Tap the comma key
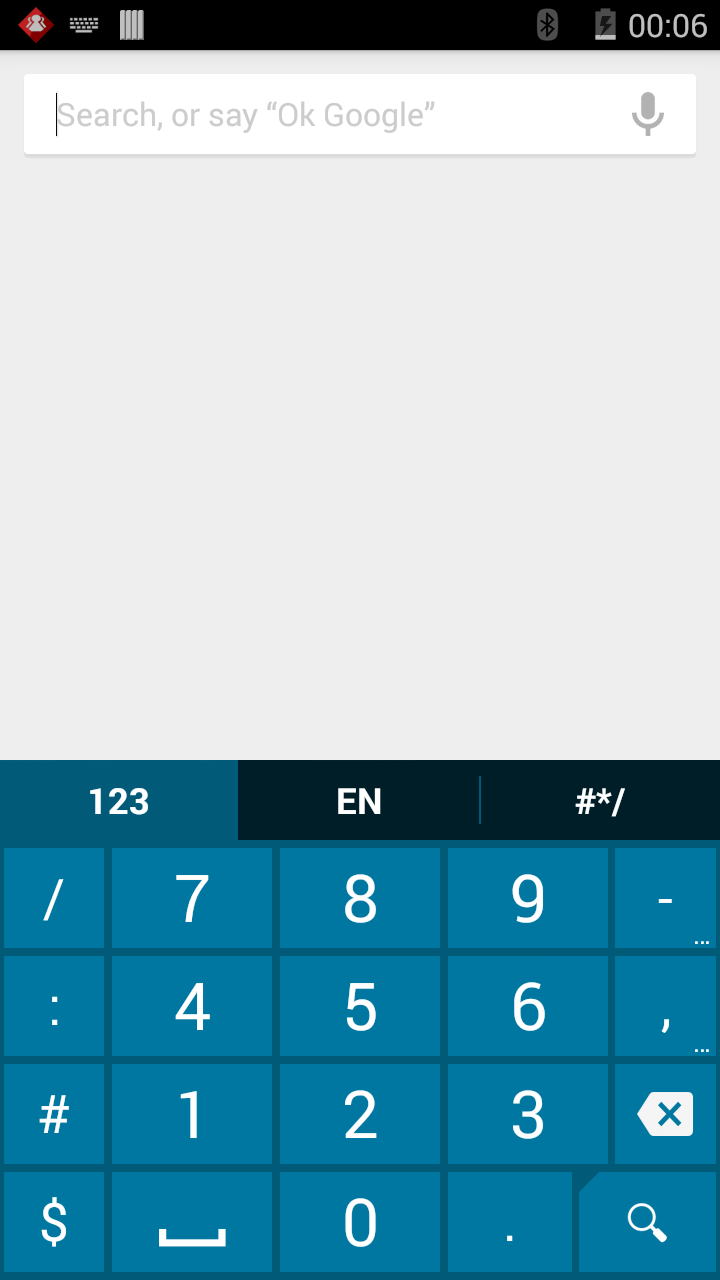720x1280 pixels. pyautogui.click(x=665, y=1006)
